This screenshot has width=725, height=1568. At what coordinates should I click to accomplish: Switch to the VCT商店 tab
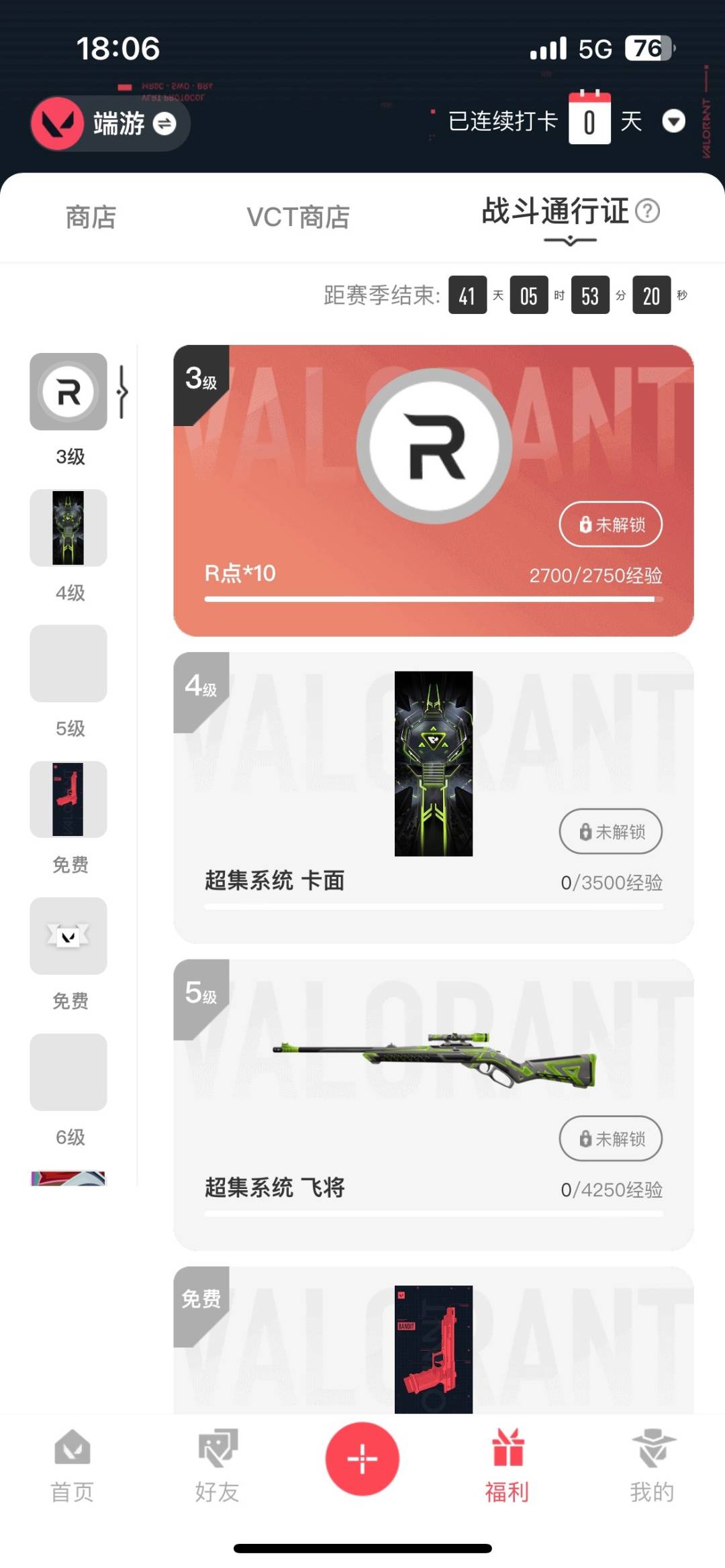[297, 217]
